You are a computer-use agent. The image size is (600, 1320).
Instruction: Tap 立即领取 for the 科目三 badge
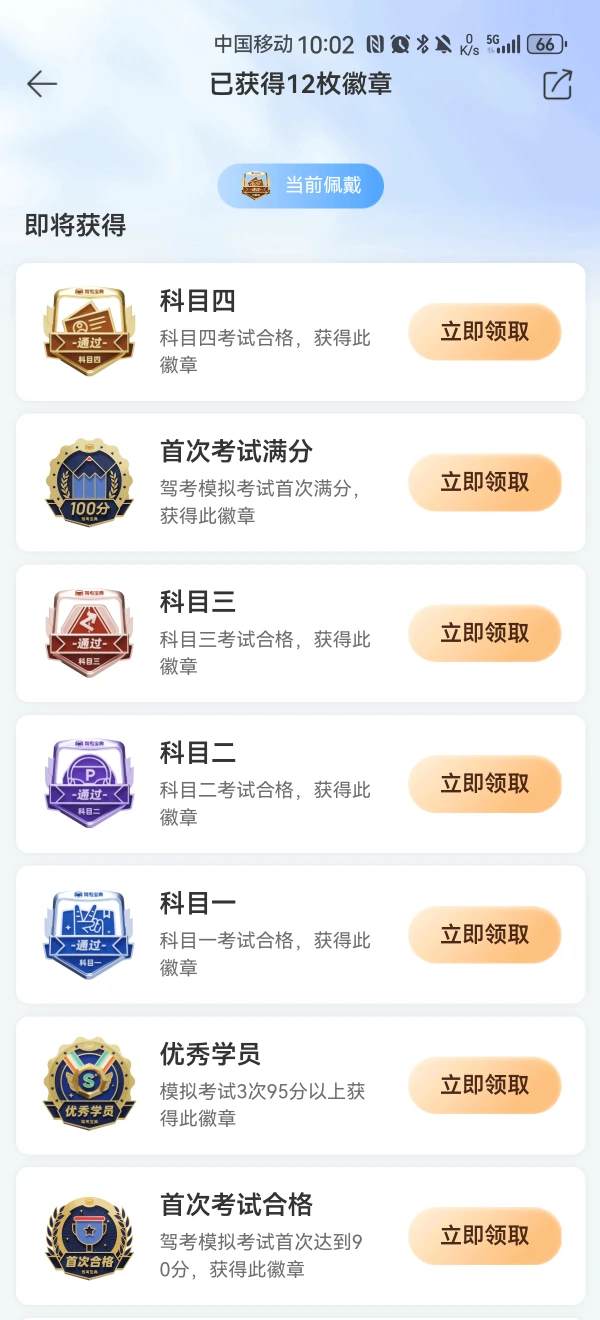pos(484,633)
